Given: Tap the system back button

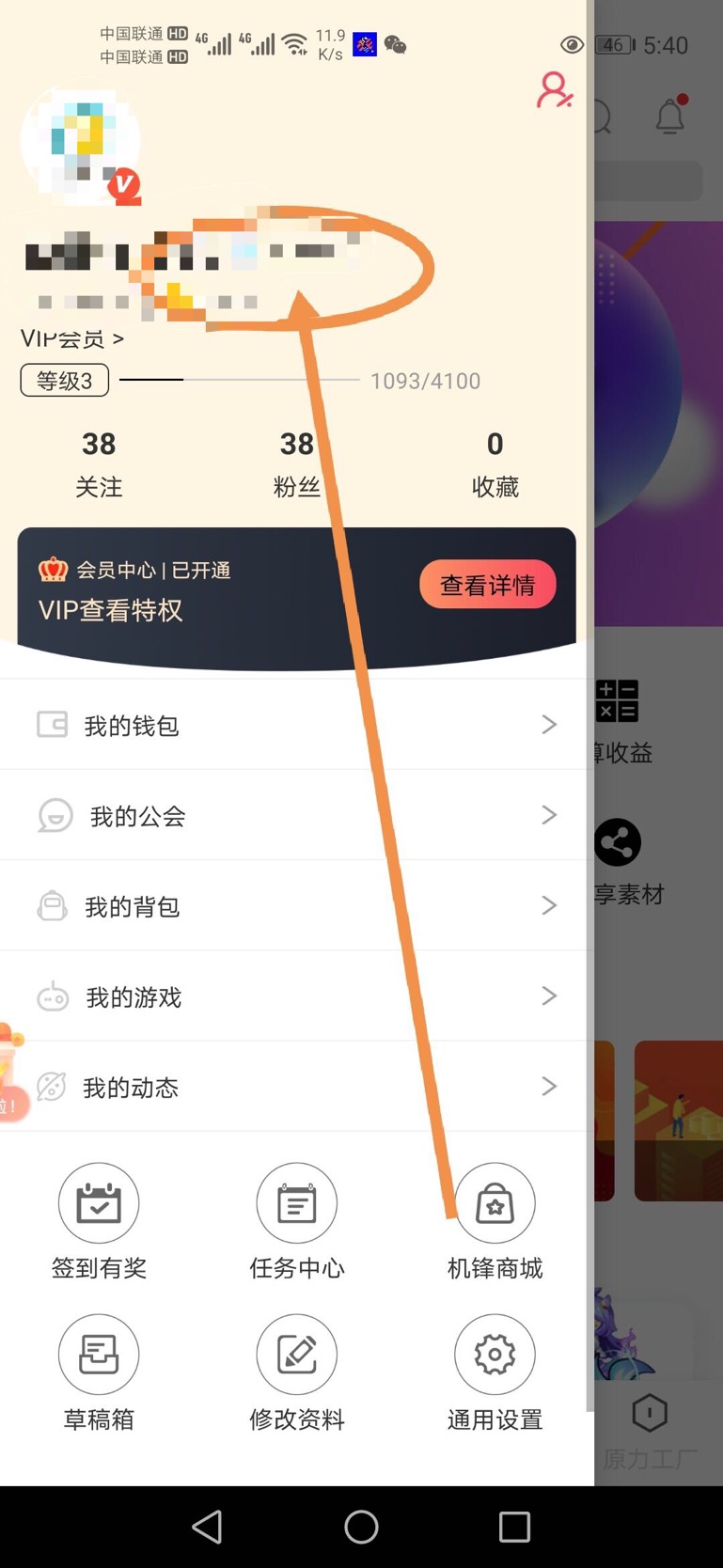Looking at the screenshot, I should (x=207, y=1527).
